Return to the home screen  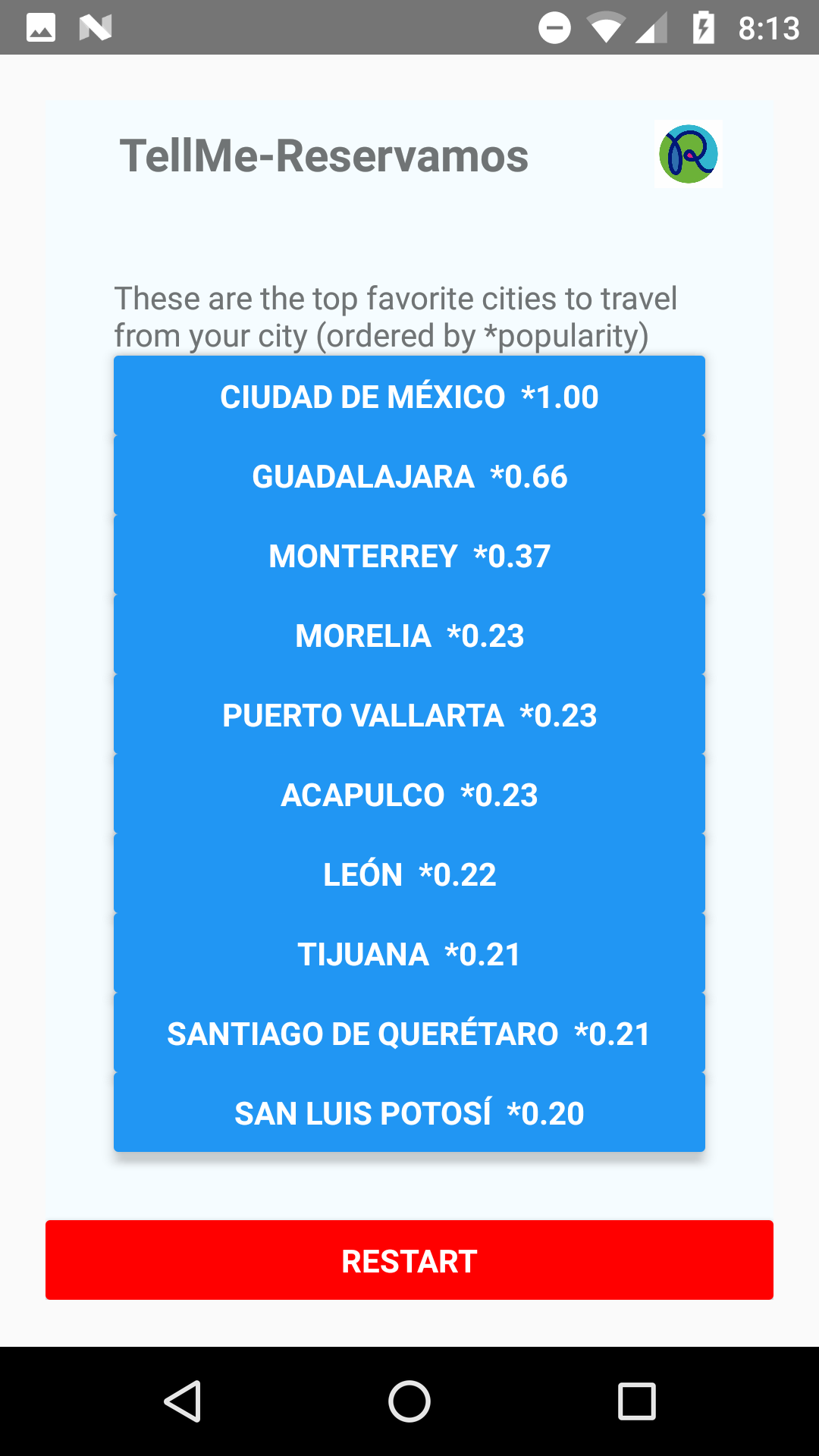[409, 1401]
